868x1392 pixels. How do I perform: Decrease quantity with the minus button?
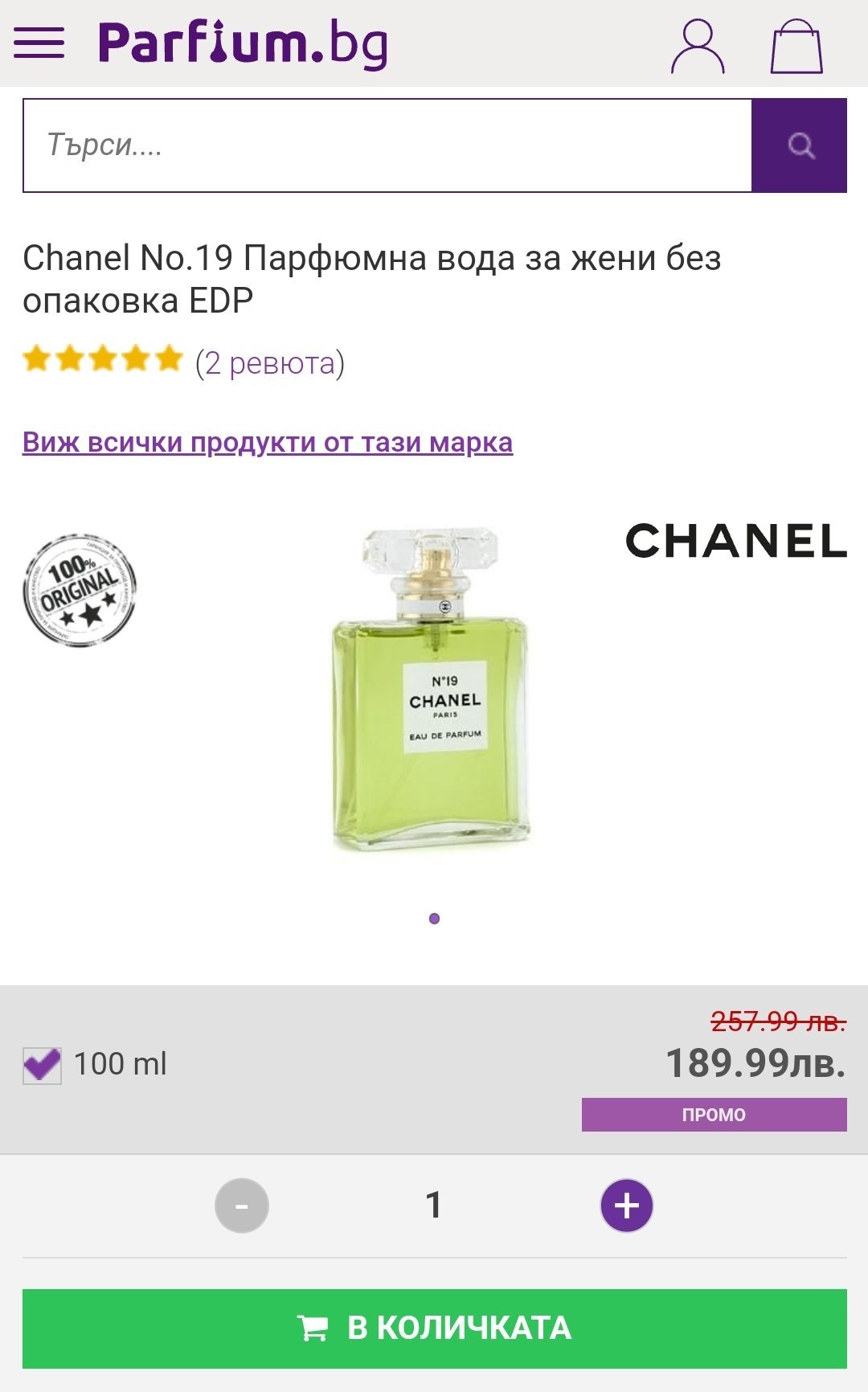pyautogui.click(x=242, y=1206)
